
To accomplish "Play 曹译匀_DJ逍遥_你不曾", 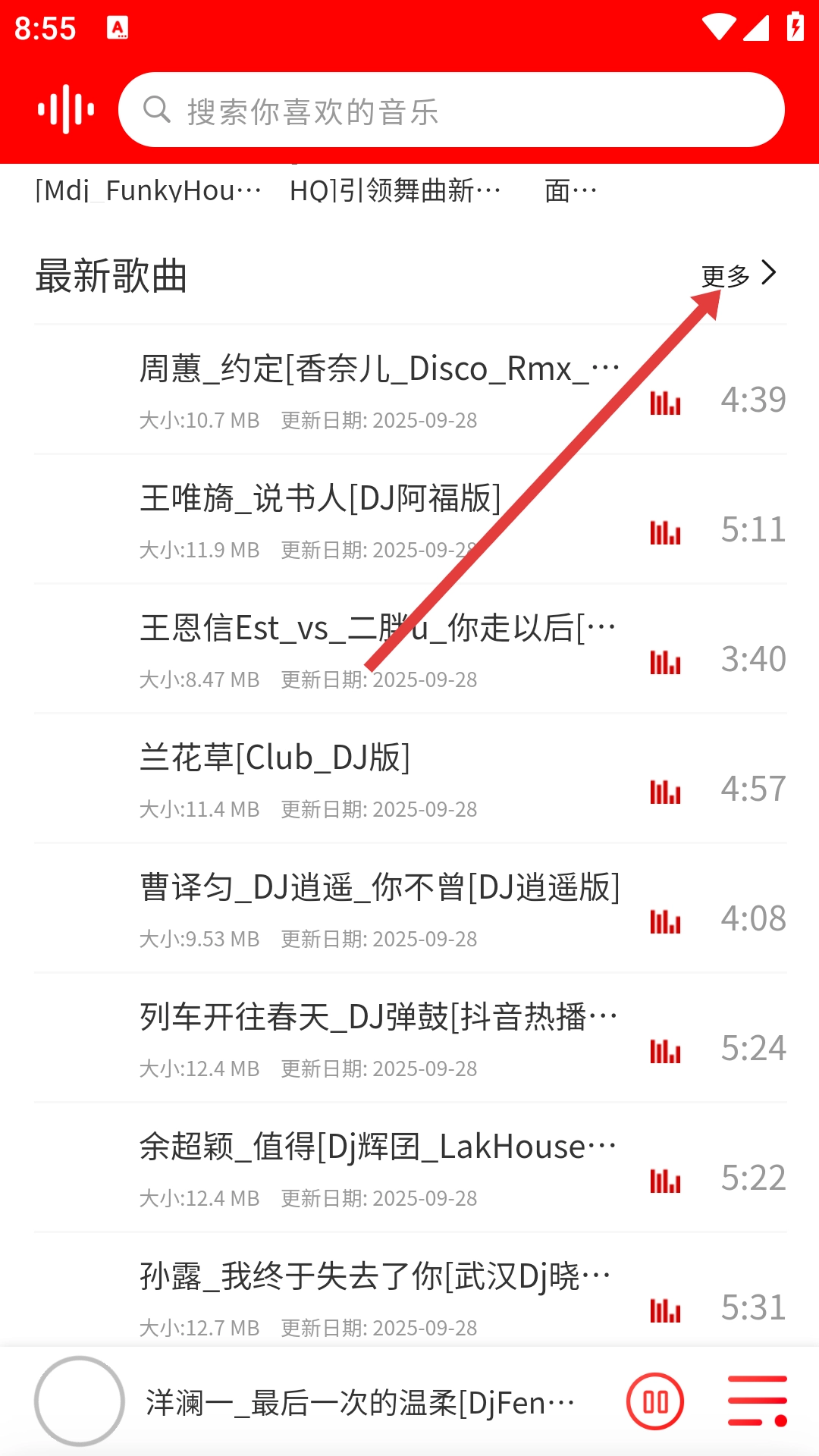I will (379, 908).
